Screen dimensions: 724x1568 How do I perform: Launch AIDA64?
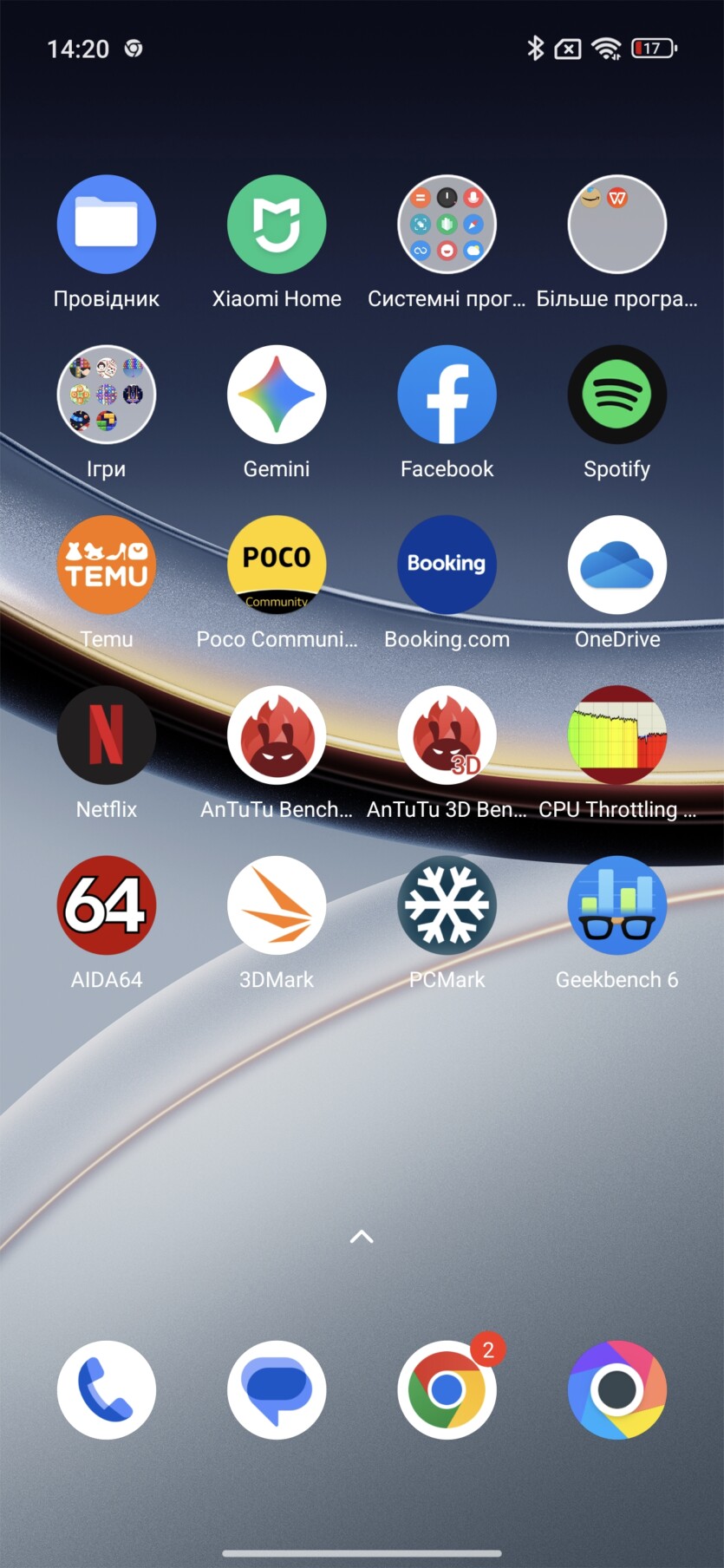pos(107,905)
